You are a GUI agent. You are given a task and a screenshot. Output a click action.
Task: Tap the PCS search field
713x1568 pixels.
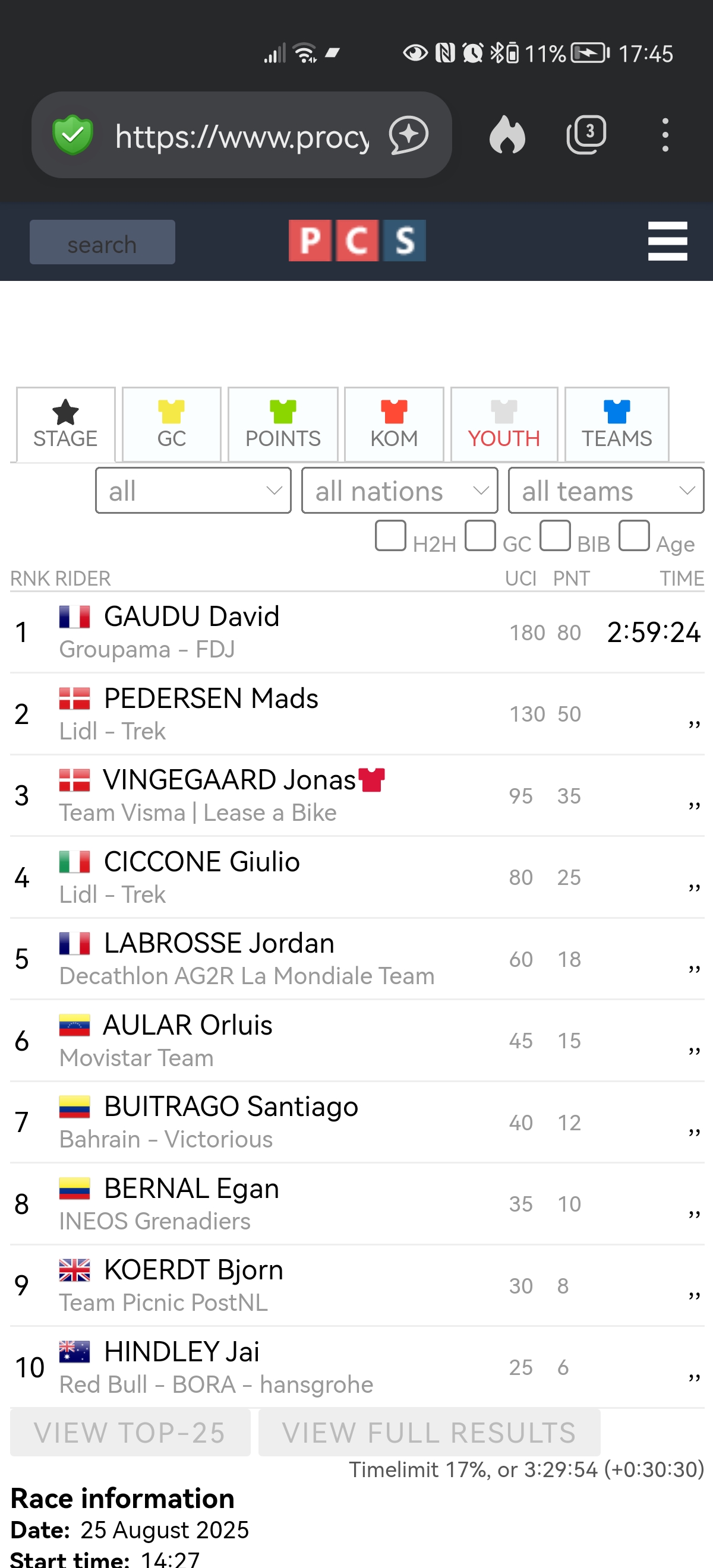coord(102,243)
